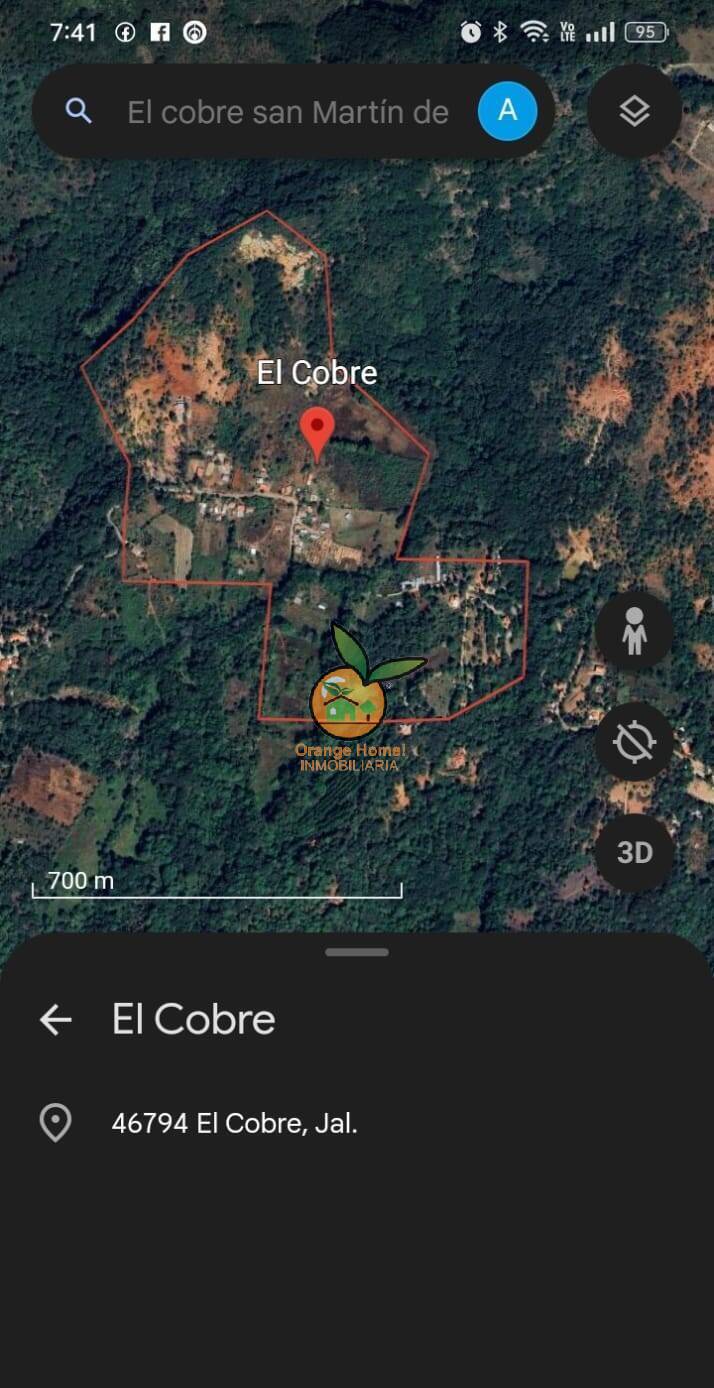Open the map layers menu
The height and width of the screenshot is (1388, 714).
point(635,111)
